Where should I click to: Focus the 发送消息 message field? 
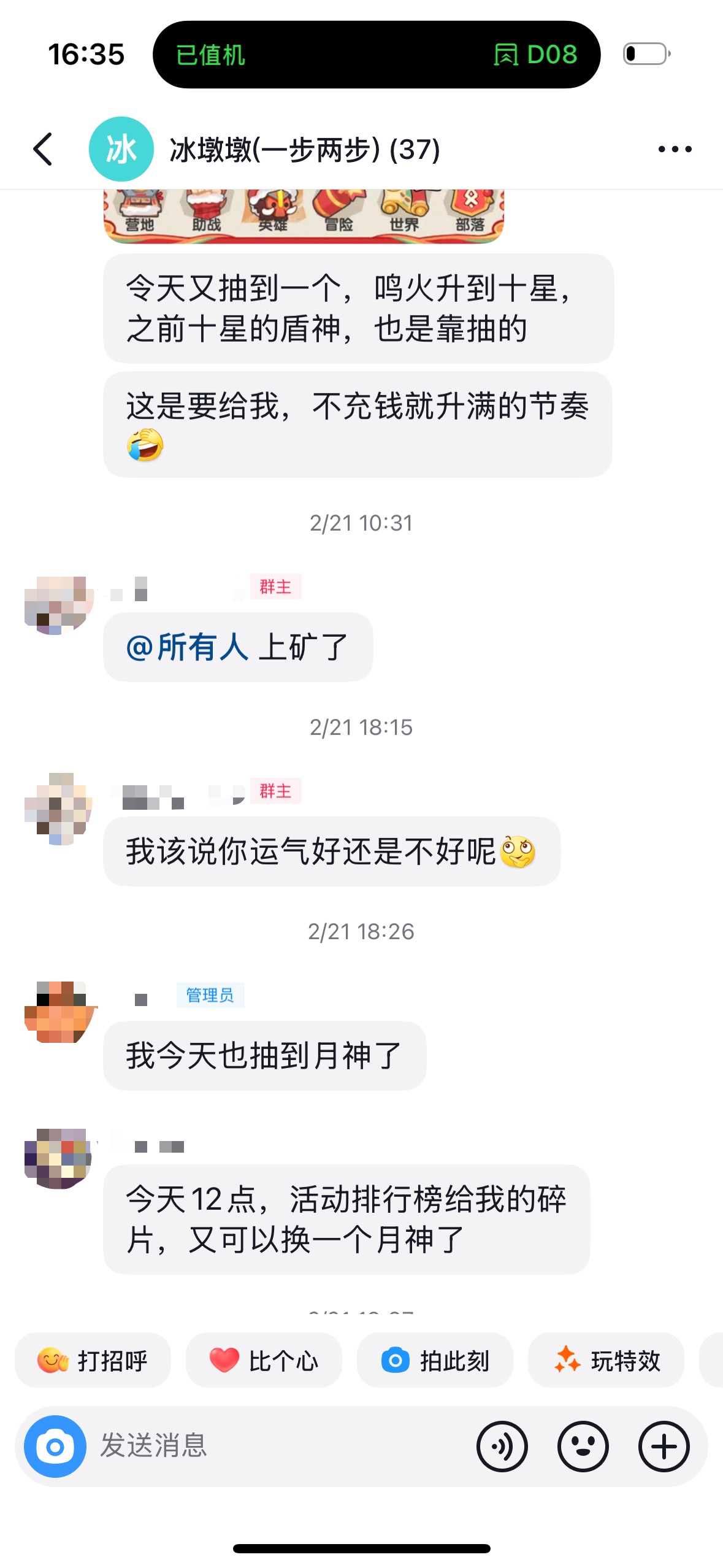point(276,1447)
